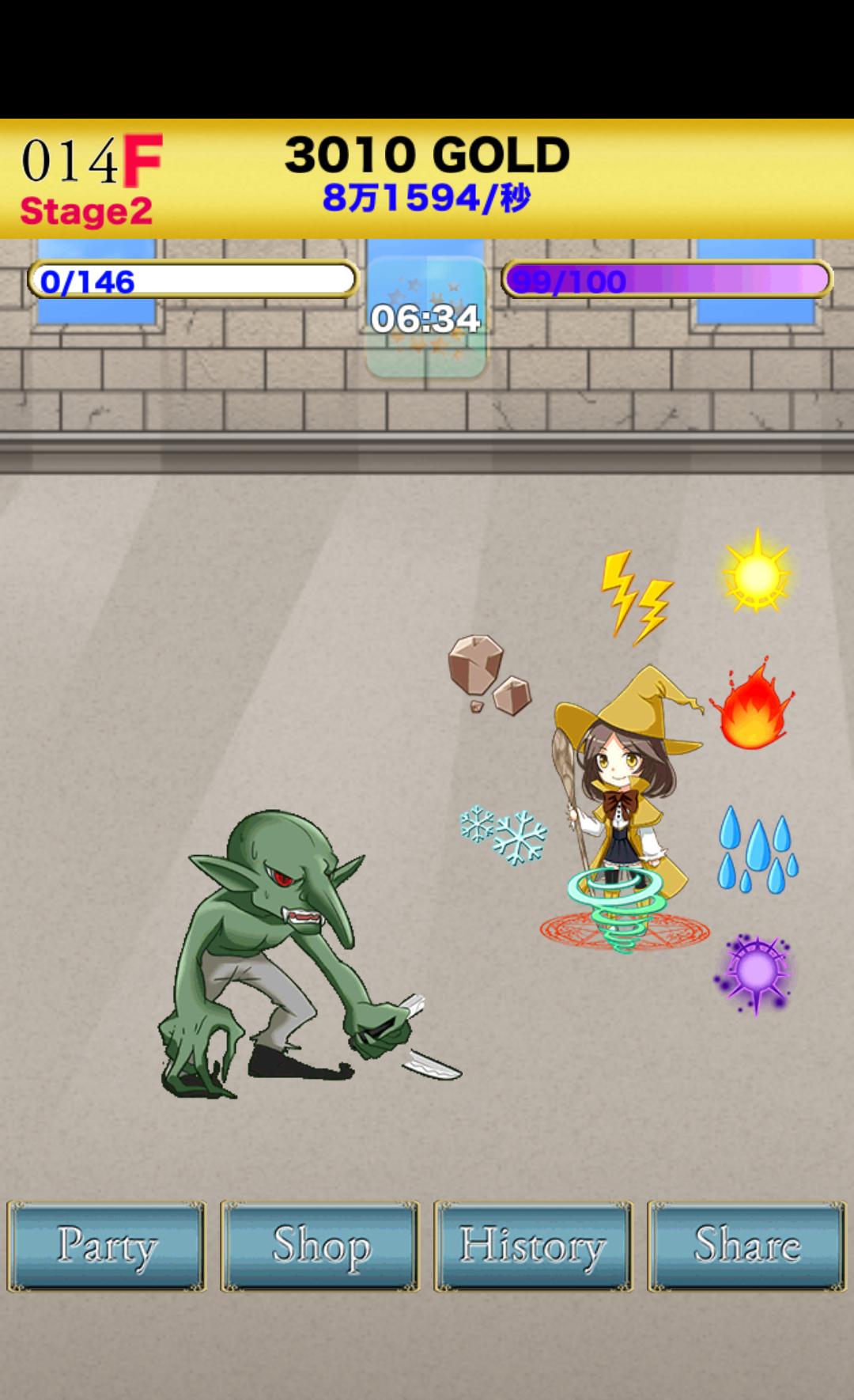
Task: Cast the sun light spell
Action: pos(757,572)
